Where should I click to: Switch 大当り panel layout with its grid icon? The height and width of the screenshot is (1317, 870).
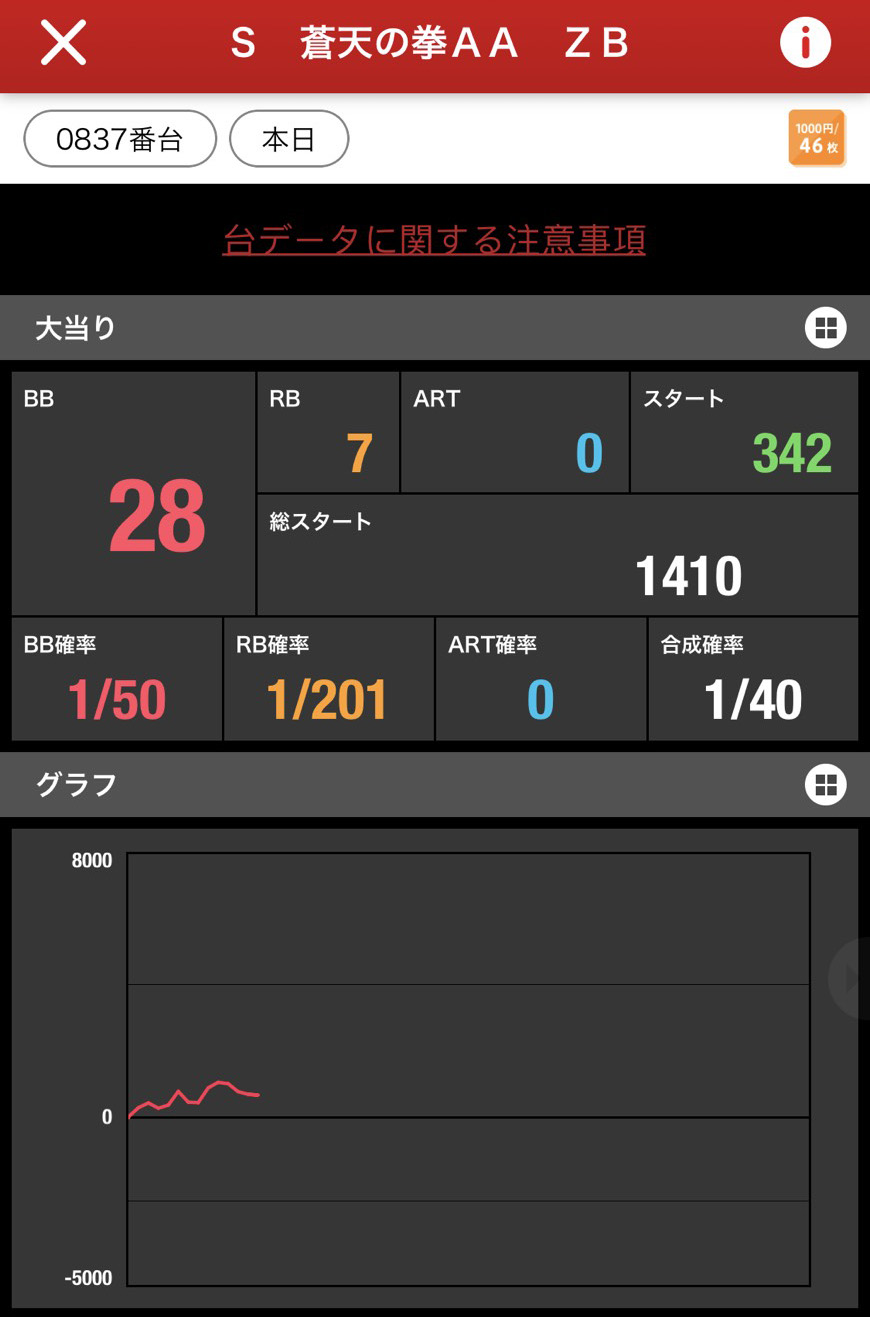click(x=825, y=327)
